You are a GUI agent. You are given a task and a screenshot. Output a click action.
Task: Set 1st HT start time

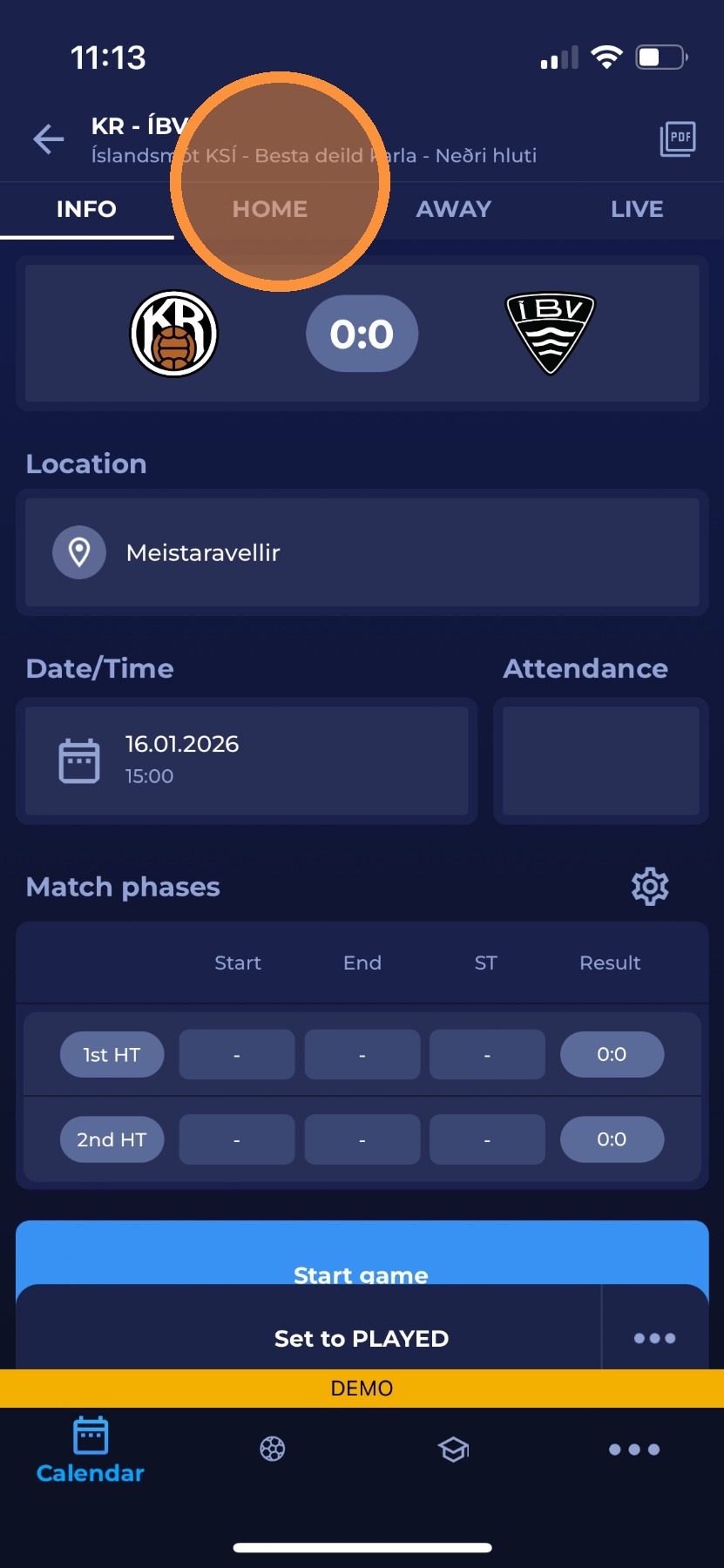236,1055
